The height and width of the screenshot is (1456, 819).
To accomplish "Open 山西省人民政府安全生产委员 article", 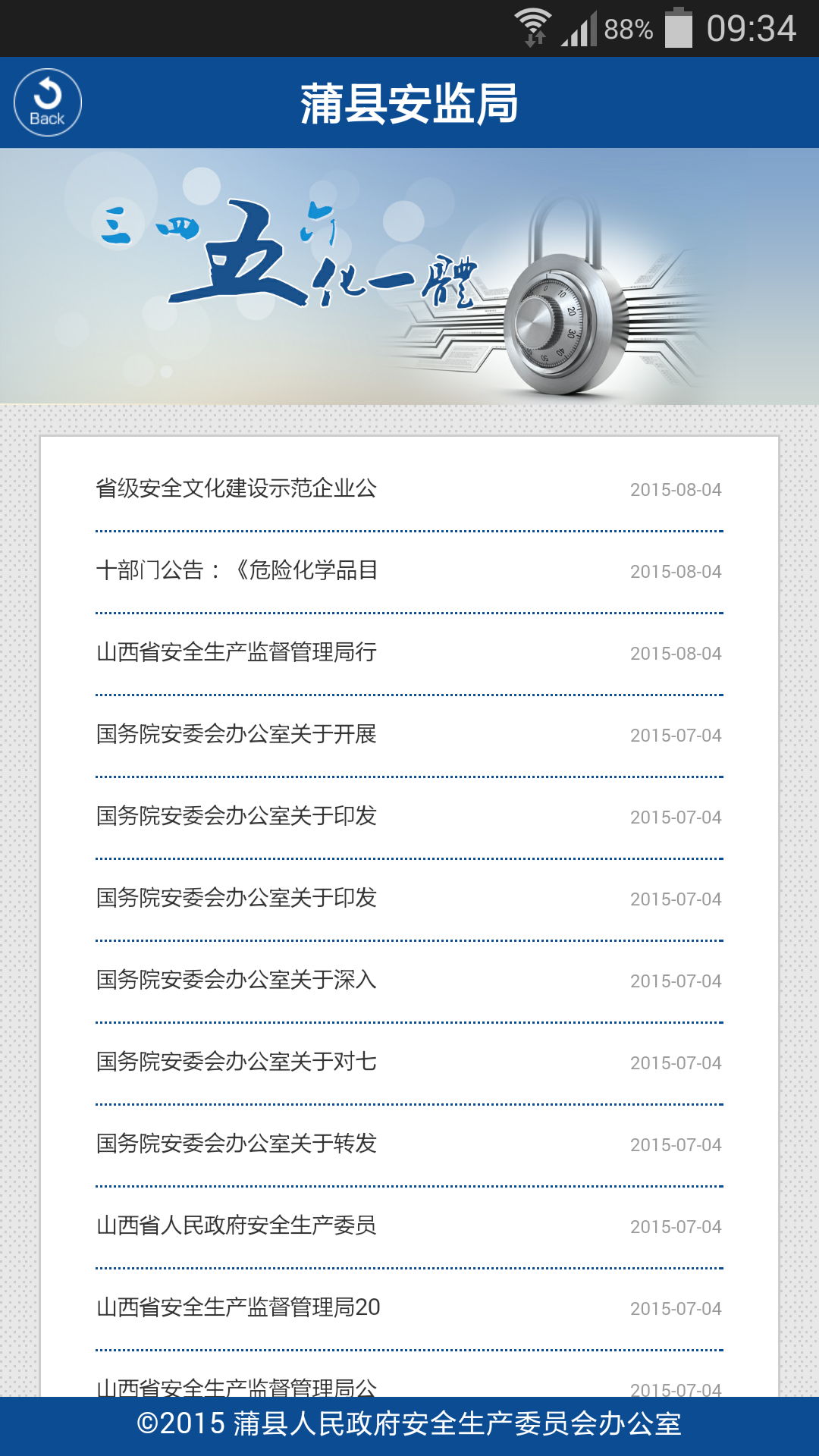I will [237, 1225].
